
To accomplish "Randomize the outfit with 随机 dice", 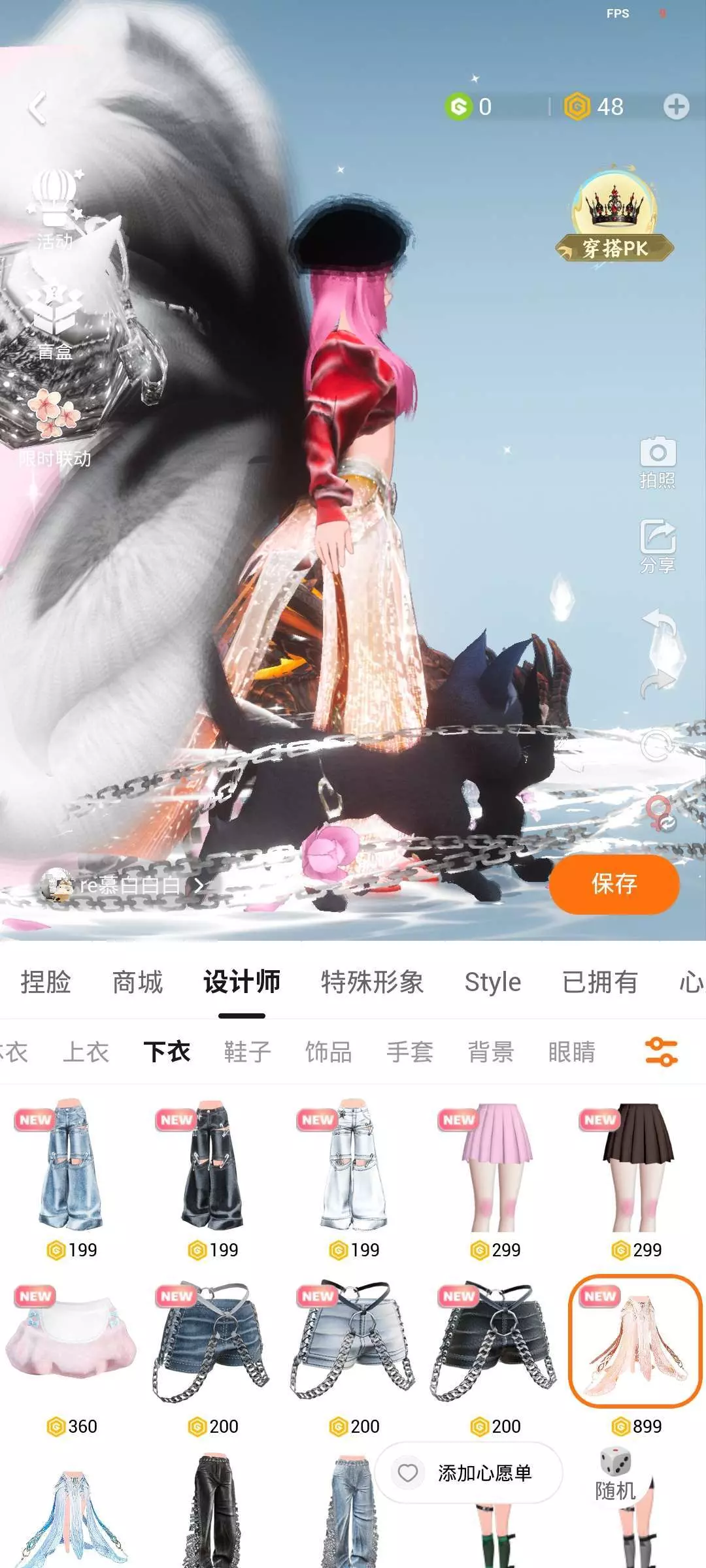I will point(614,1475).
